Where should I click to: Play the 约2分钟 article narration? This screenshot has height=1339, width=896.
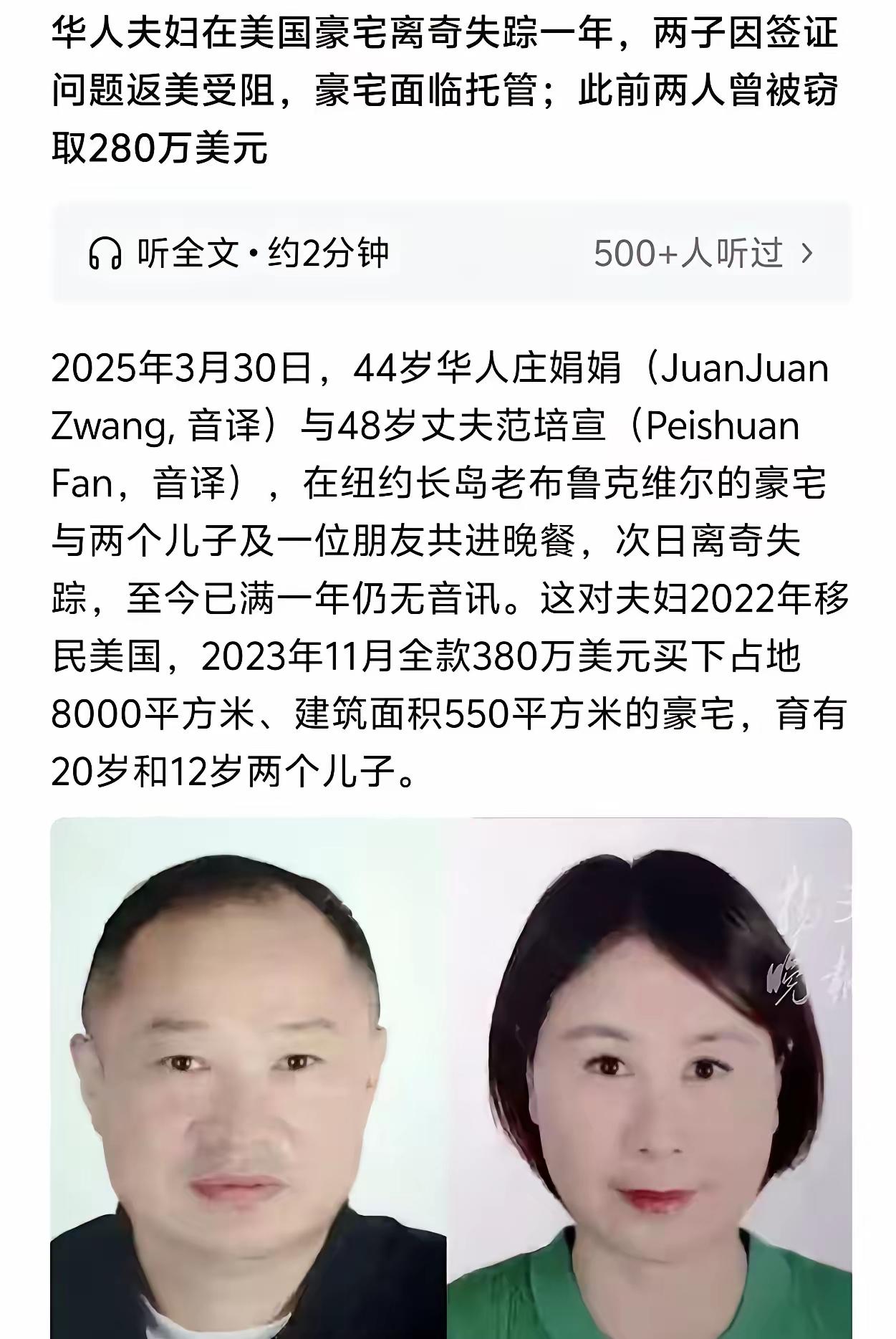329,252
